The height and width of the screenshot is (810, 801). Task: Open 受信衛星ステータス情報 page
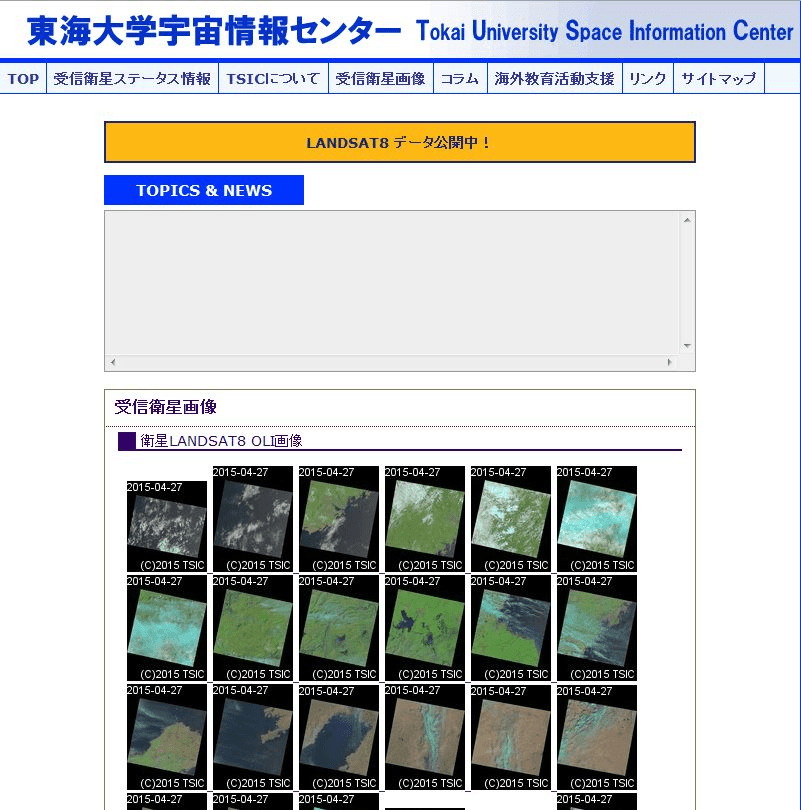pos(132,79)
